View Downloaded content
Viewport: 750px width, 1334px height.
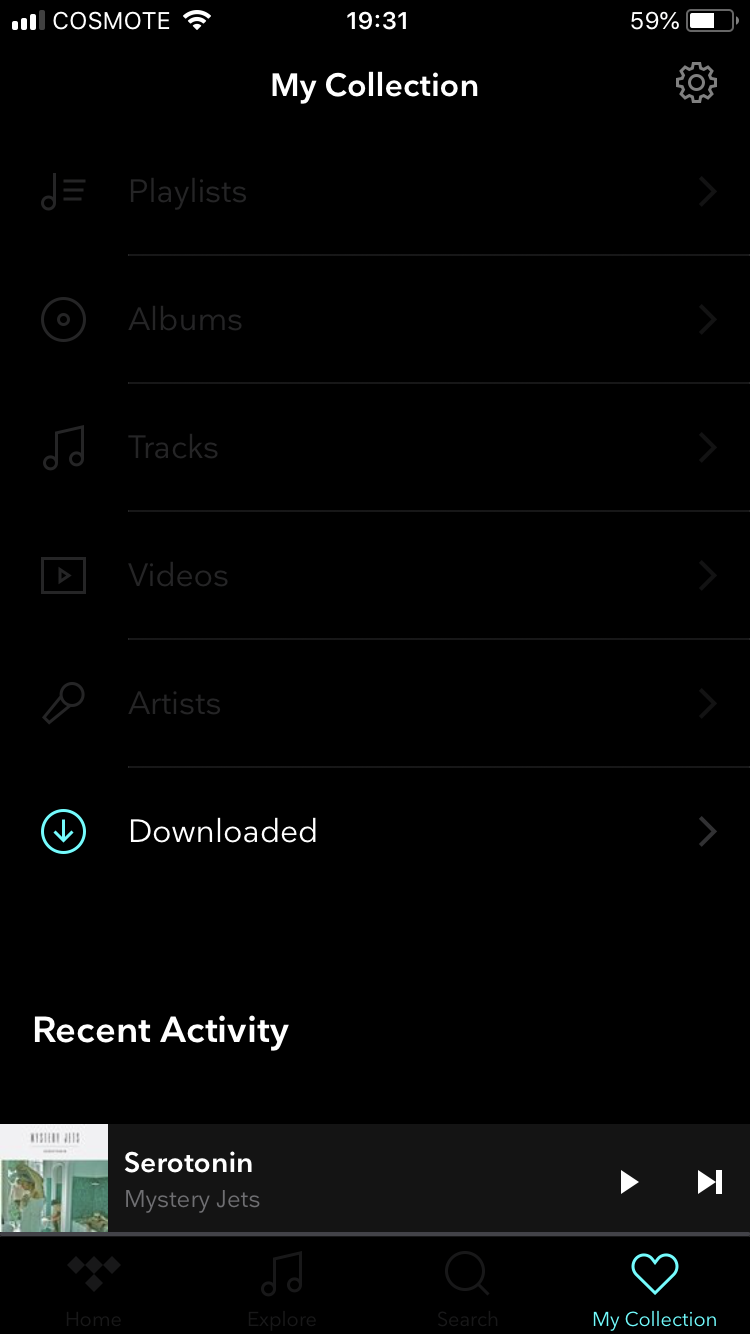[375, 832]
